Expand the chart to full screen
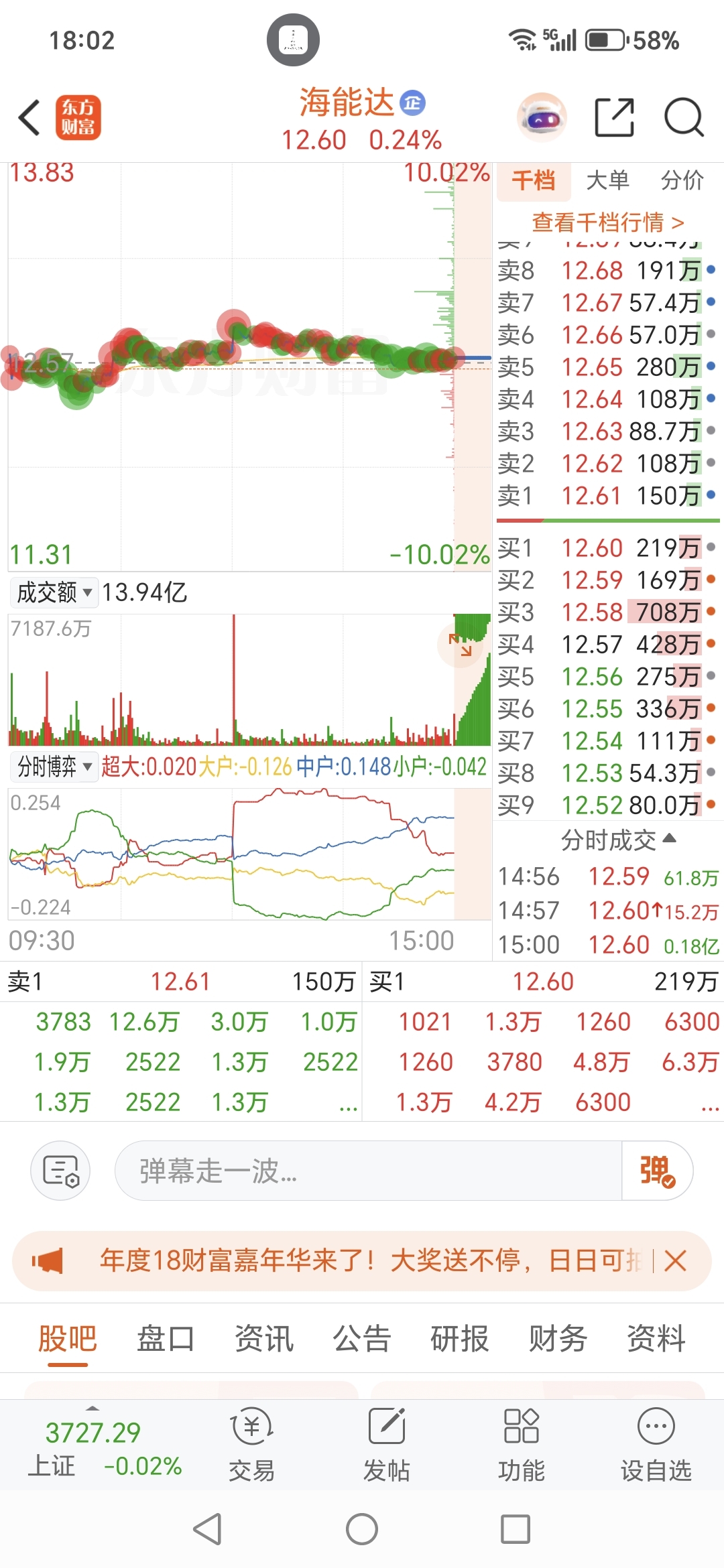Screen dimensions: 724x1568 click(461, 645)
